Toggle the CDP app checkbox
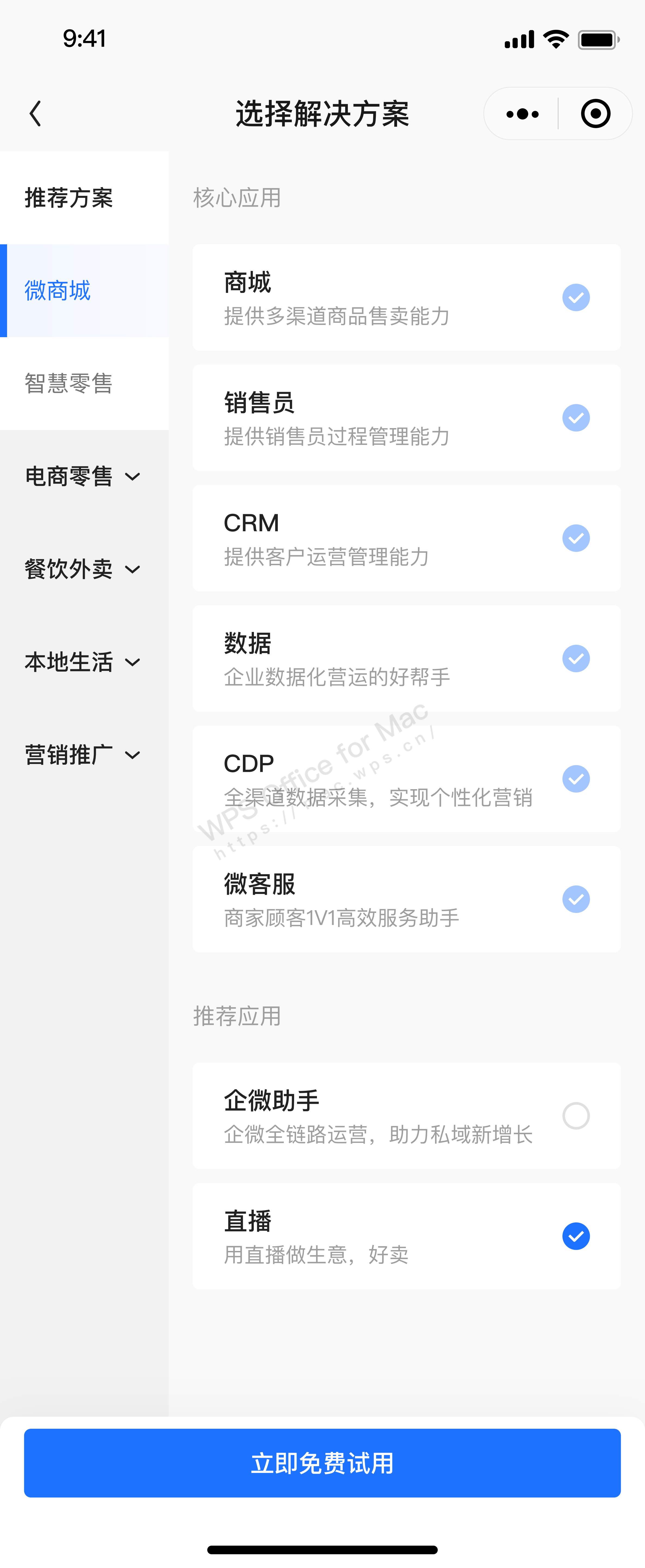Viewport: 645px width, 1568px height. pos(575,779)
